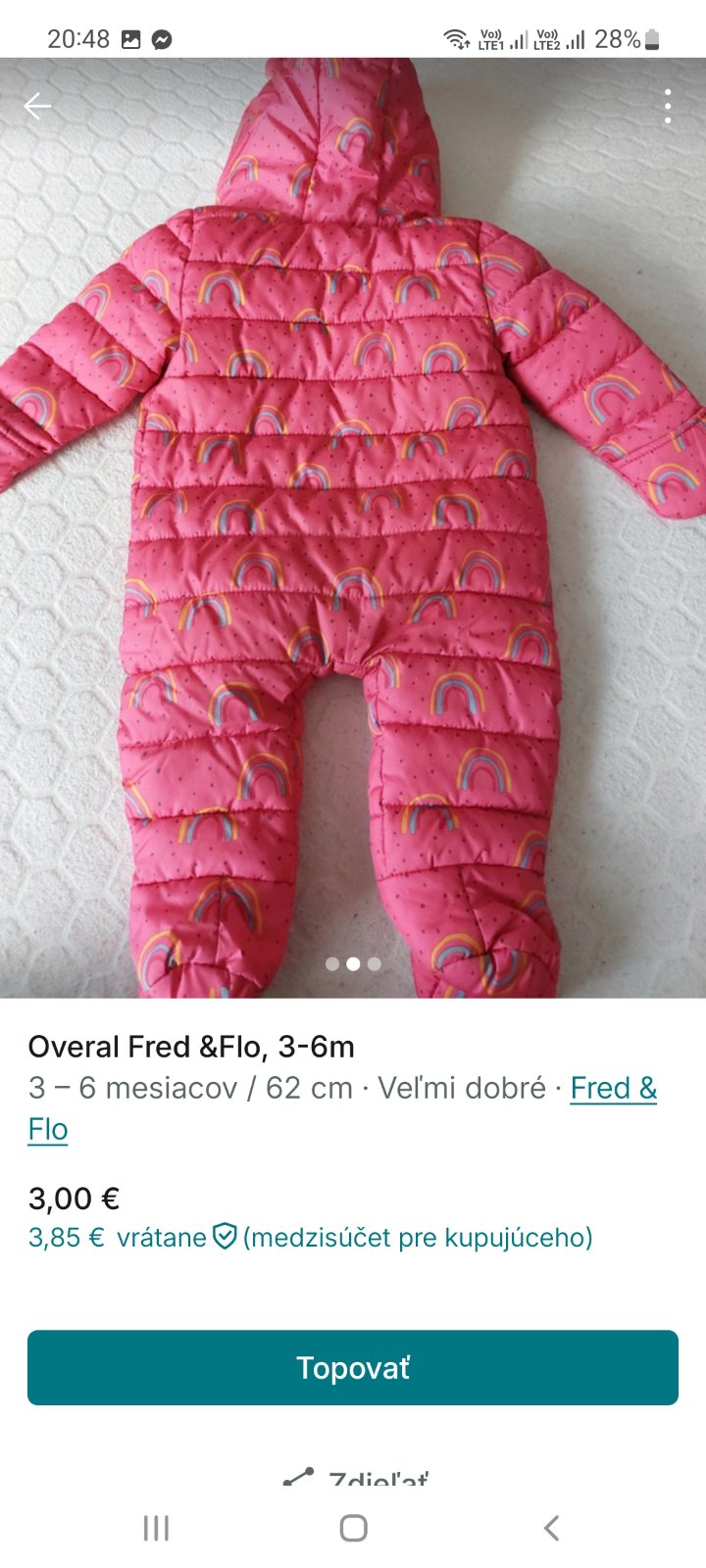Open recent apps from the navigation bar
This screenshot has height=1568, width=706.
pos(156,1527)
